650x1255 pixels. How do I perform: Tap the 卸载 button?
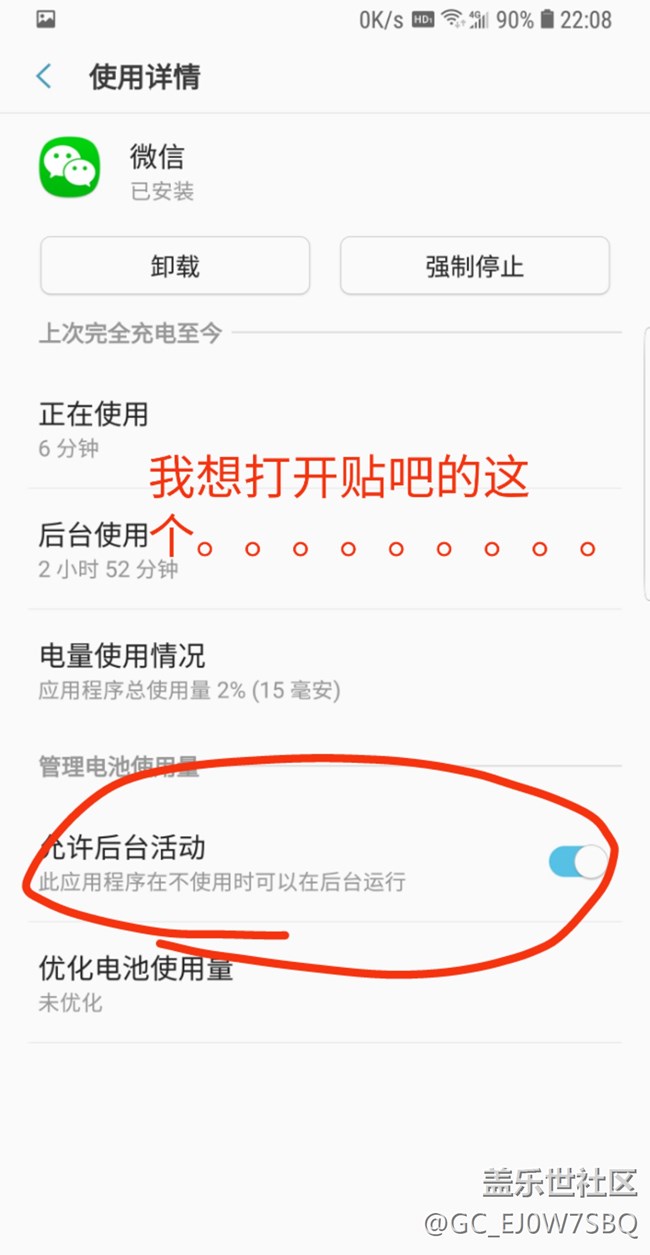(x=175, y=266)
